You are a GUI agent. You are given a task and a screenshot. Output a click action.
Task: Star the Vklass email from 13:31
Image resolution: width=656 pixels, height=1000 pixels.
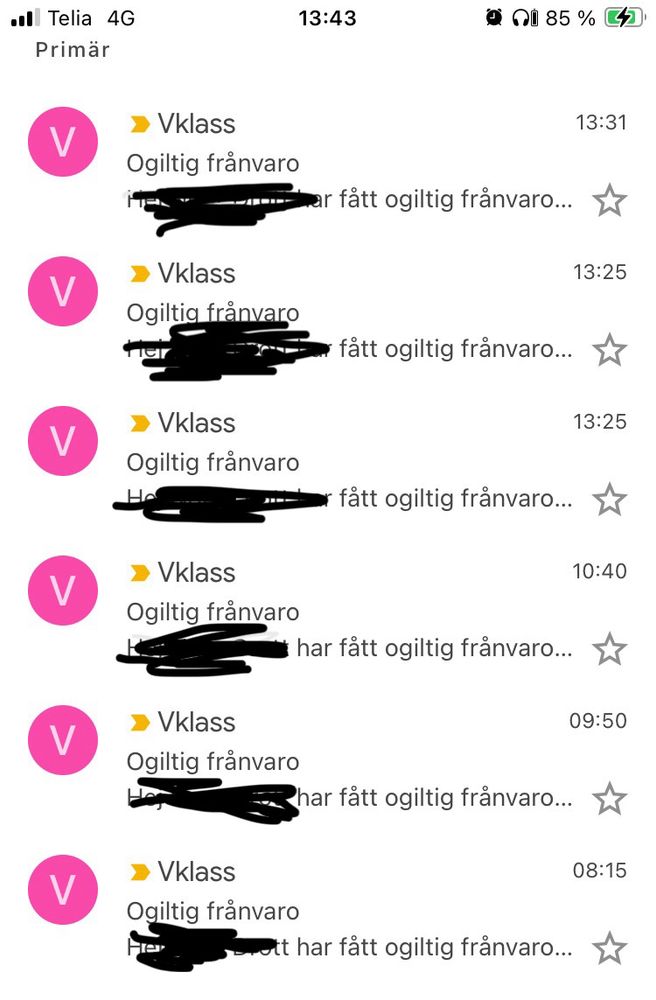pyautogui.click(x=609, y=200)
